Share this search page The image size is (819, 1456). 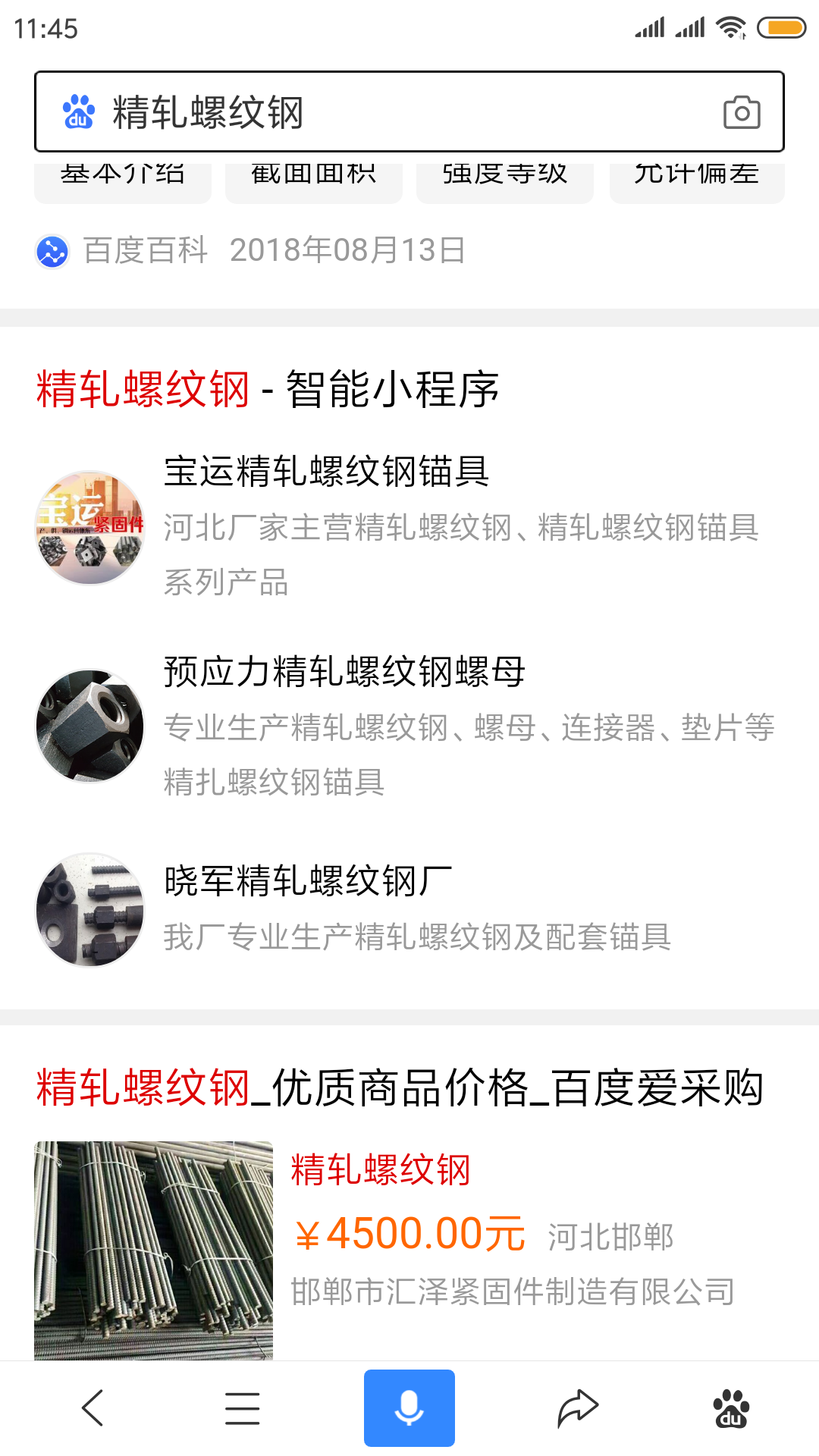pos(578,1408)
